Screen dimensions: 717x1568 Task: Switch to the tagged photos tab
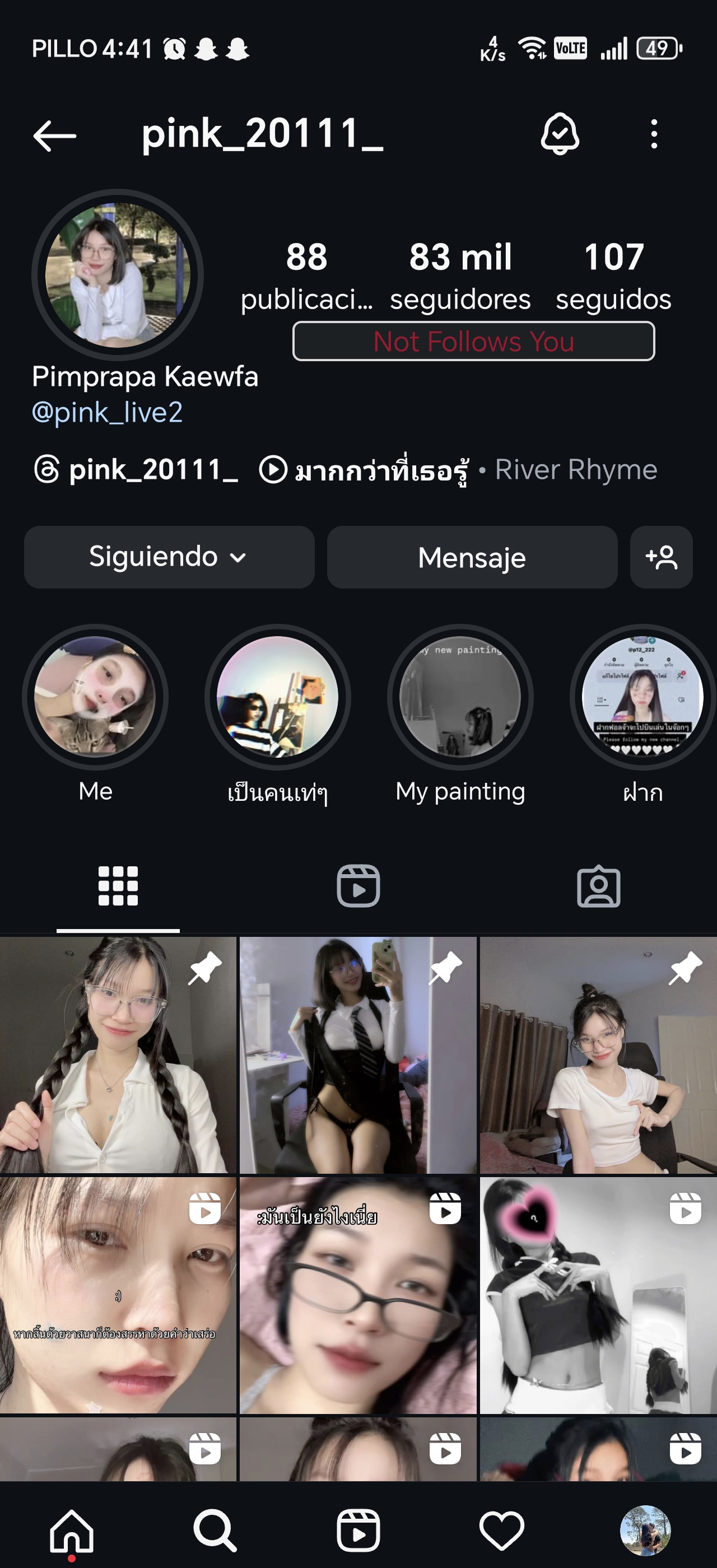tap(598, 886)
